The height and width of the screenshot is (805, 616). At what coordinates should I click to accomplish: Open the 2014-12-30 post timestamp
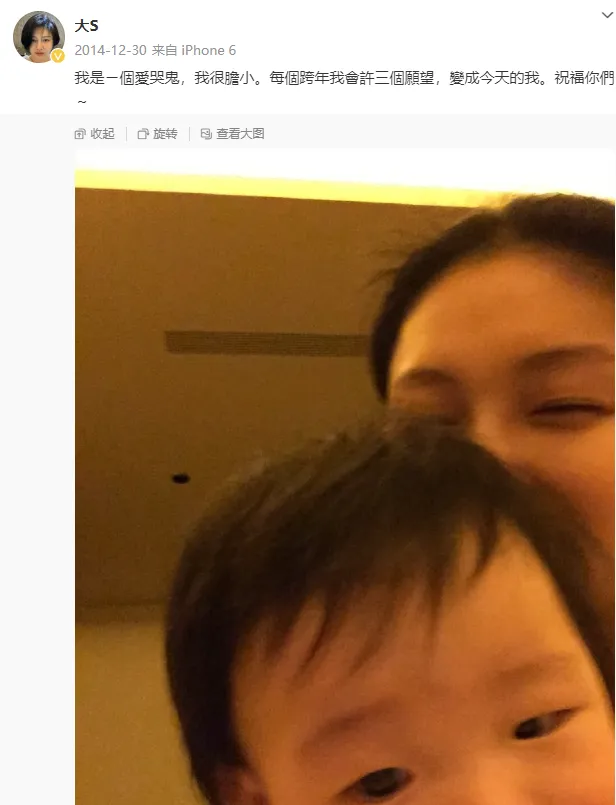pyautogui.click(x=110, y=49)
